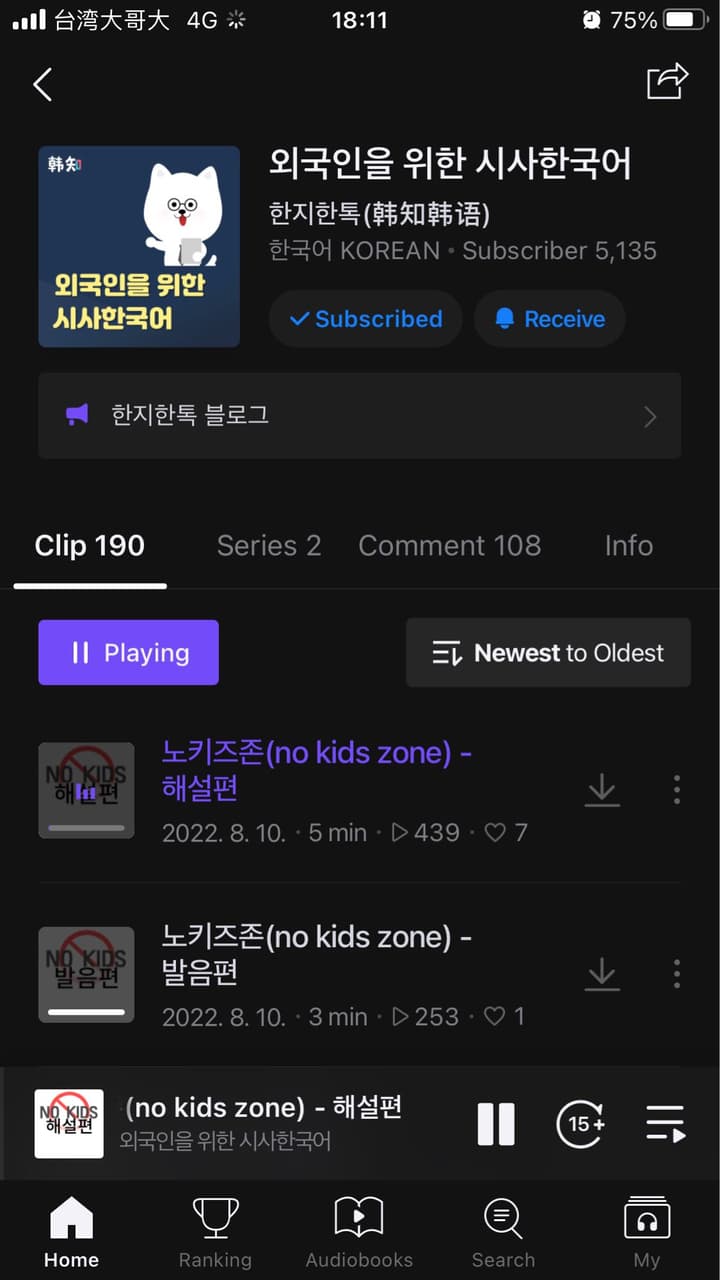Go back using the top-left arrow
This screenshot has height=1280, width=720.
point(42,85)
